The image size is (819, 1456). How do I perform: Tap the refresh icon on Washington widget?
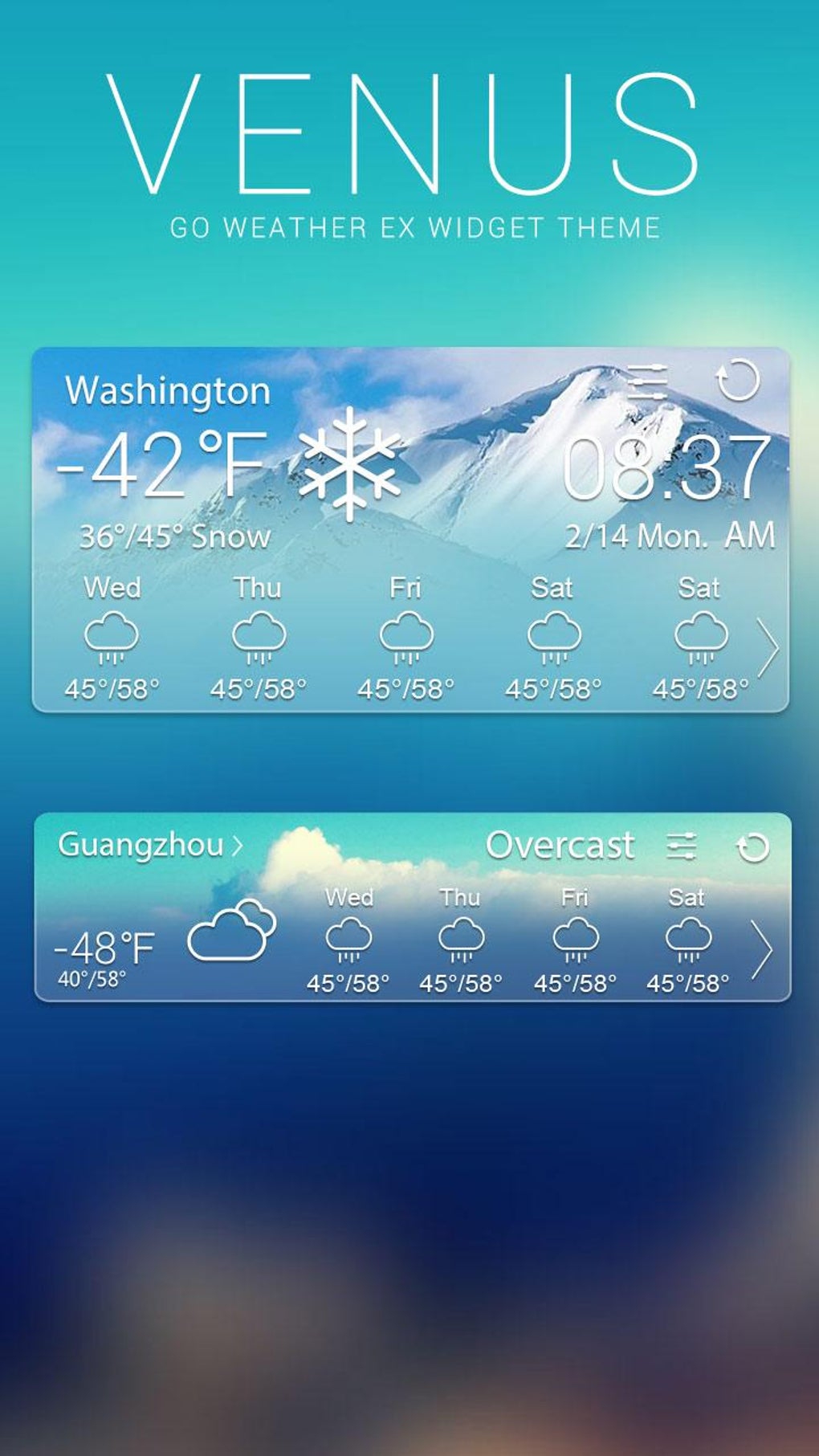pyautogui.click(x=738, y=383)
